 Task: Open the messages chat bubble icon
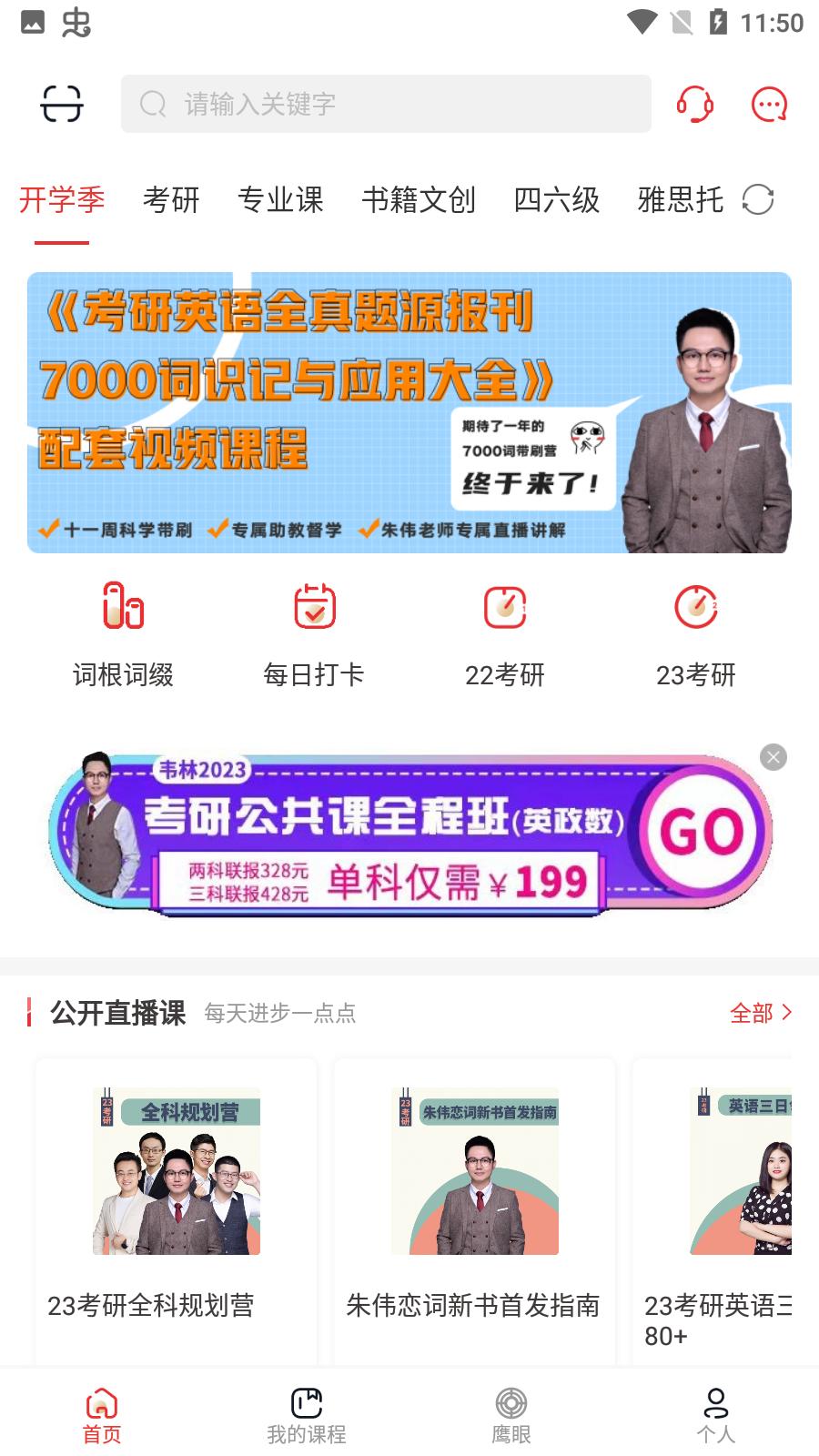[769, 104]
